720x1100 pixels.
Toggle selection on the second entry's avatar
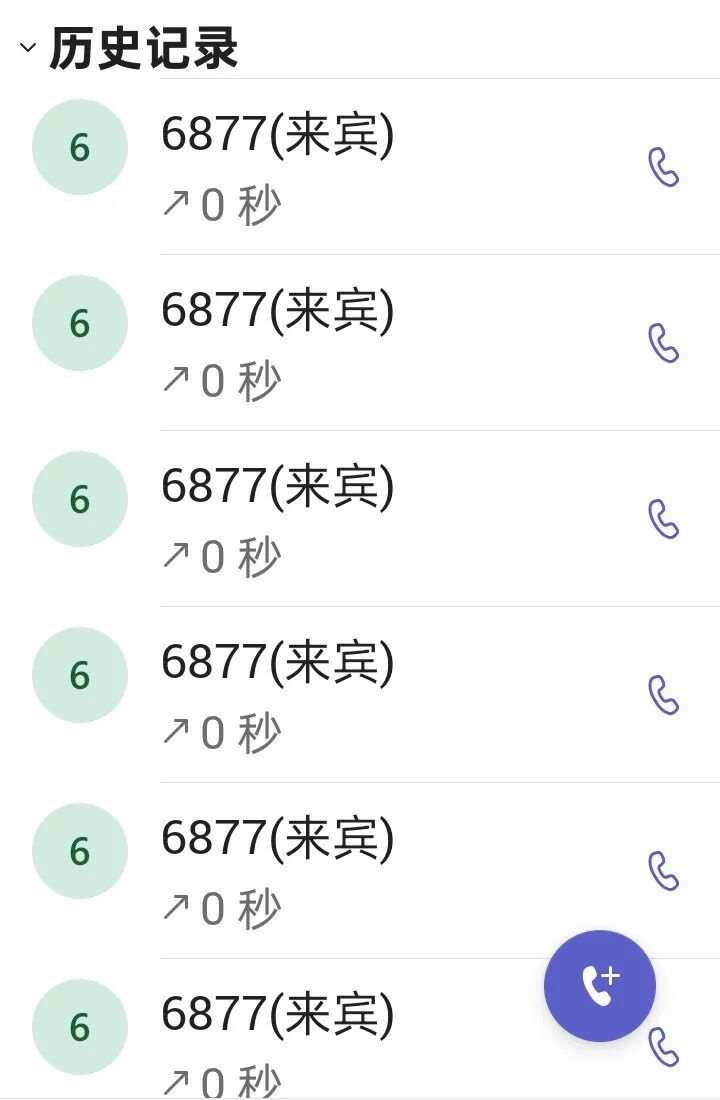pyautogui.click(x=79, y=322)
